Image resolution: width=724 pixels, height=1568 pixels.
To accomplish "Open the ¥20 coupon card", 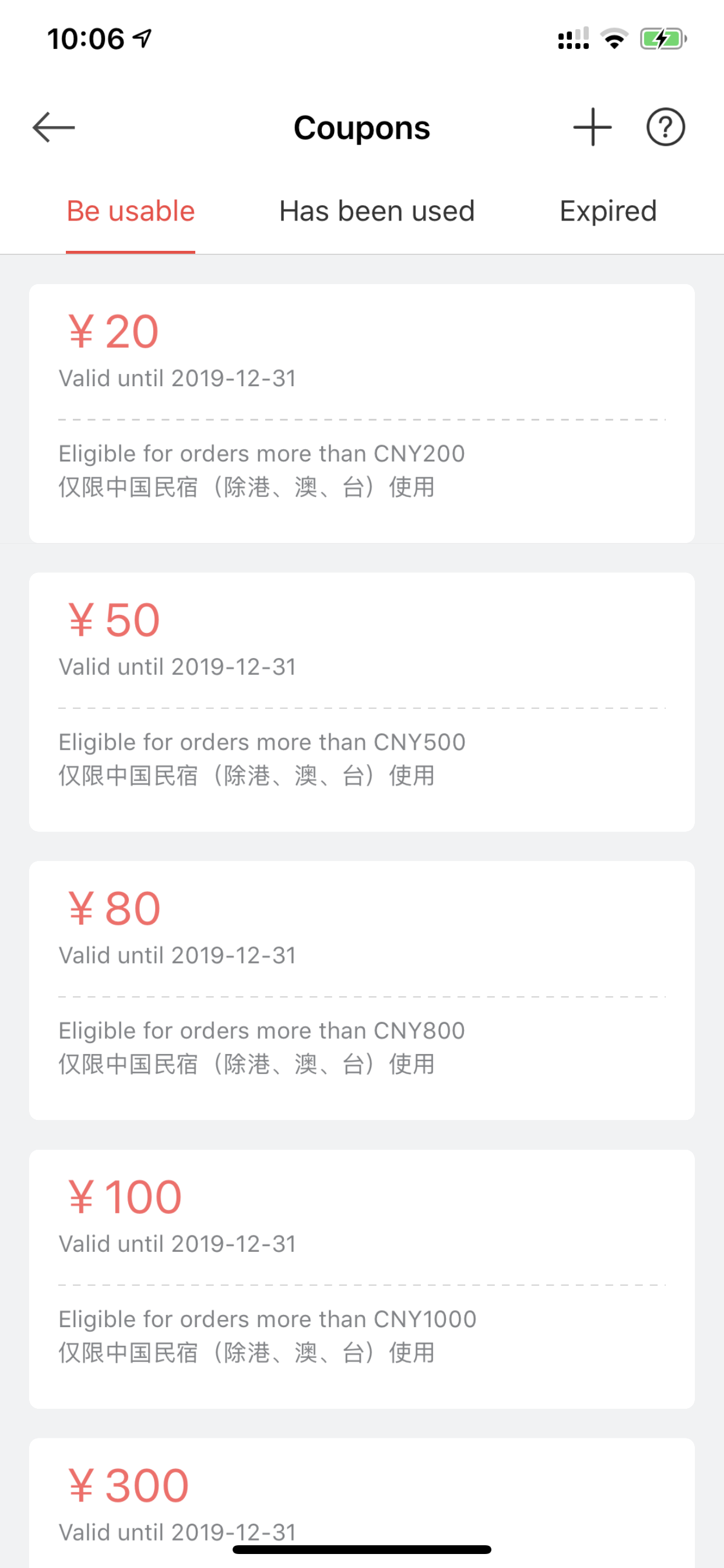I will click(362, 414).
